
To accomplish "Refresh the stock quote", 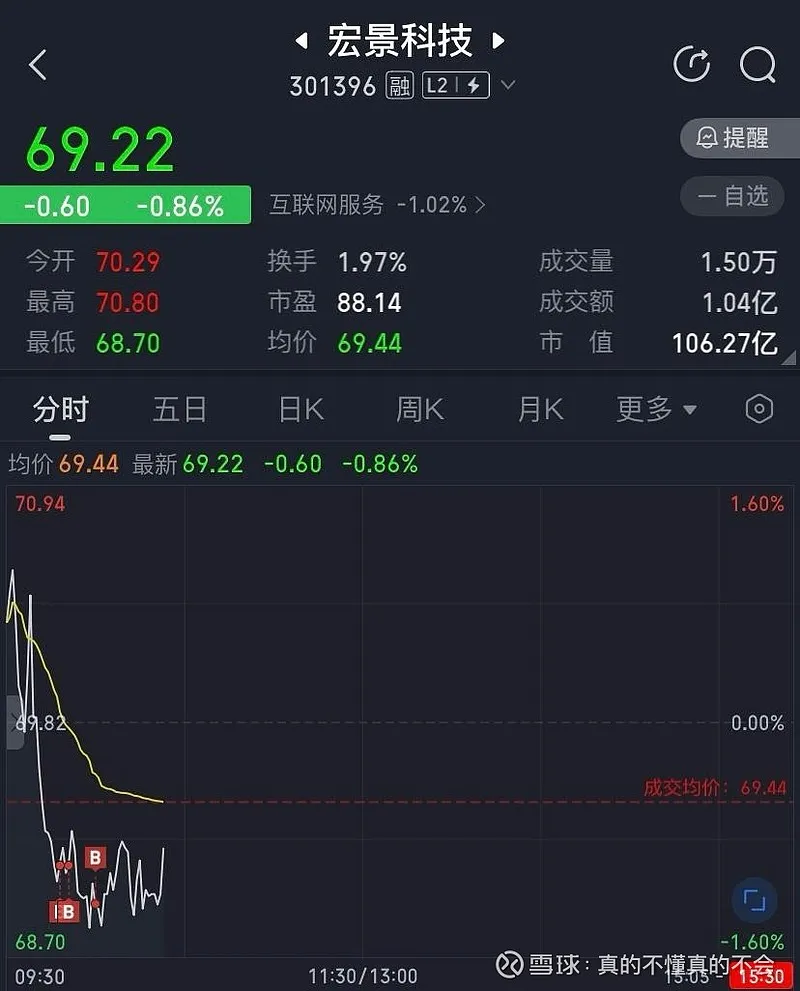I will point(692,65).
